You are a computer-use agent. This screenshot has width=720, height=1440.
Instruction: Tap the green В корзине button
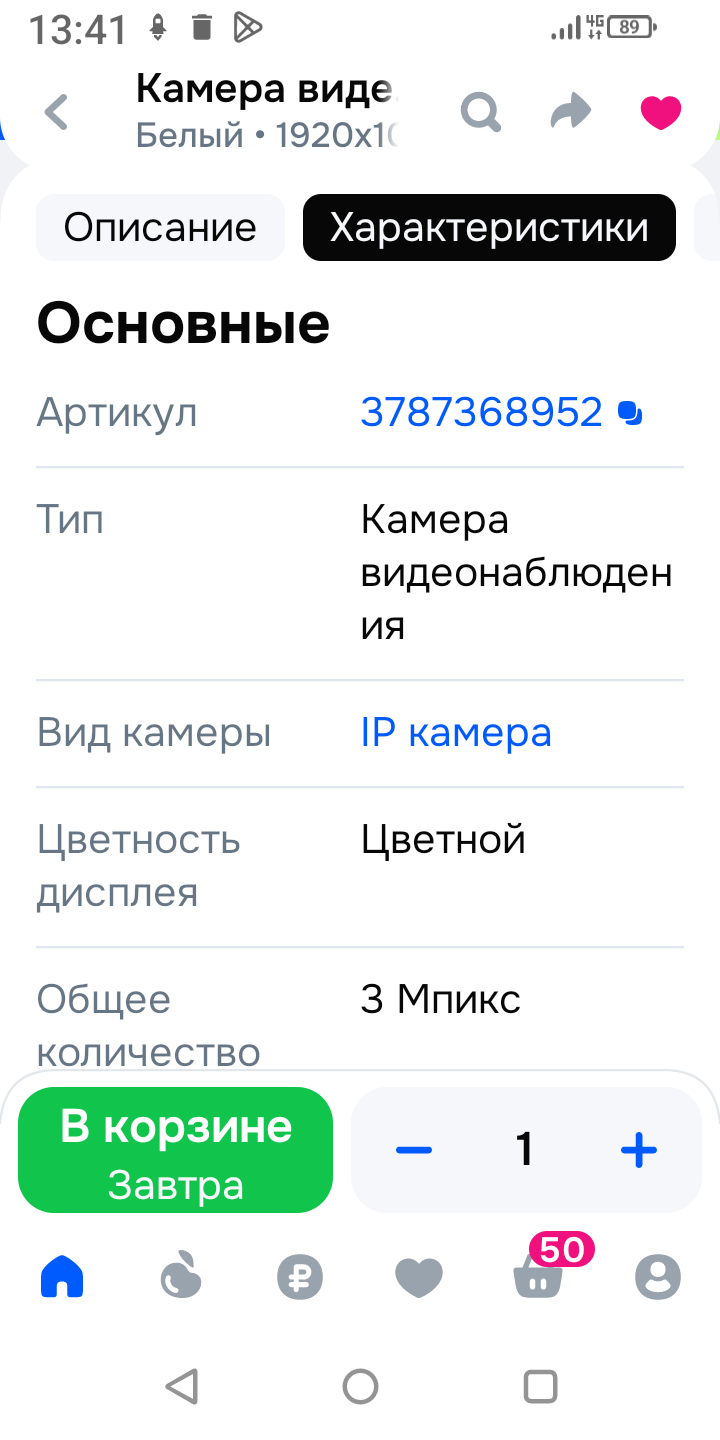point(176,1150)
